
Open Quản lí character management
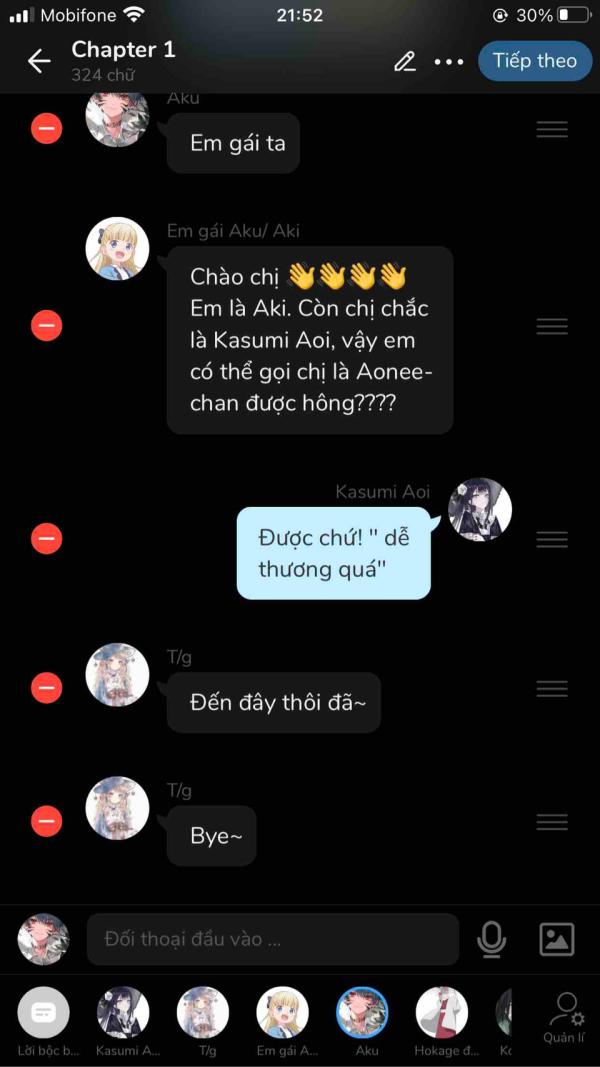click(566, 1015)
